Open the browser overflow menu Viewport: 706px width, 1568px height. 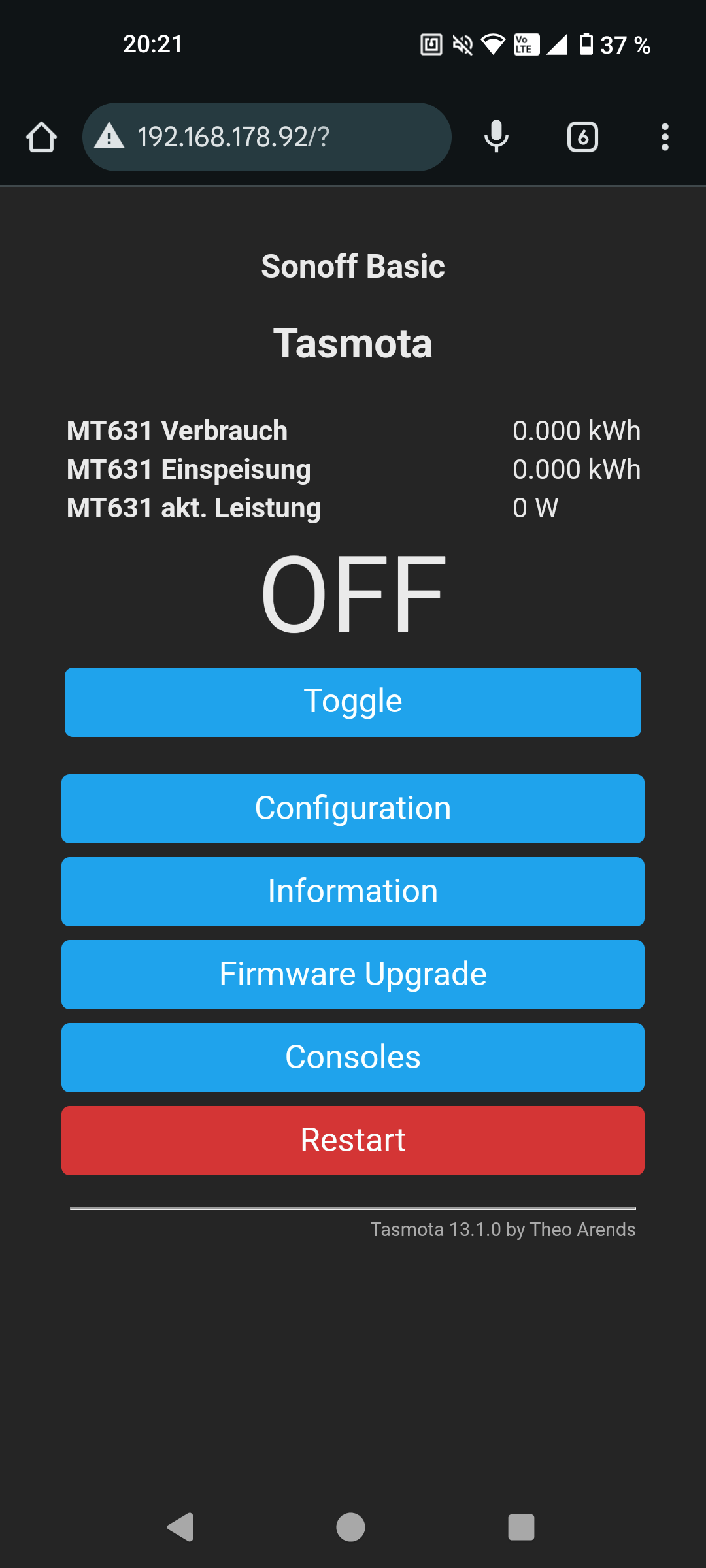coord(665,137)
